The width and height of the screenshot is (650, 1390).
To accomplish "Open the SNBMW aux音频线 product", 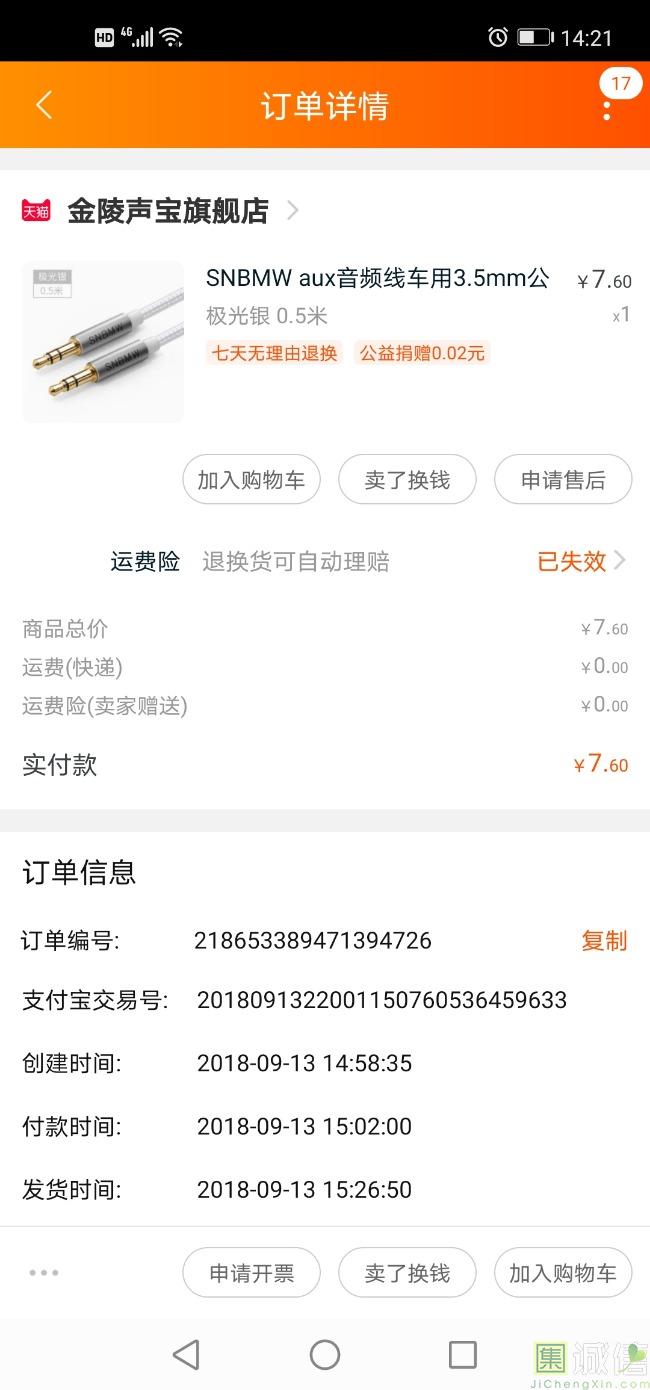I will (x=377, y=279).
